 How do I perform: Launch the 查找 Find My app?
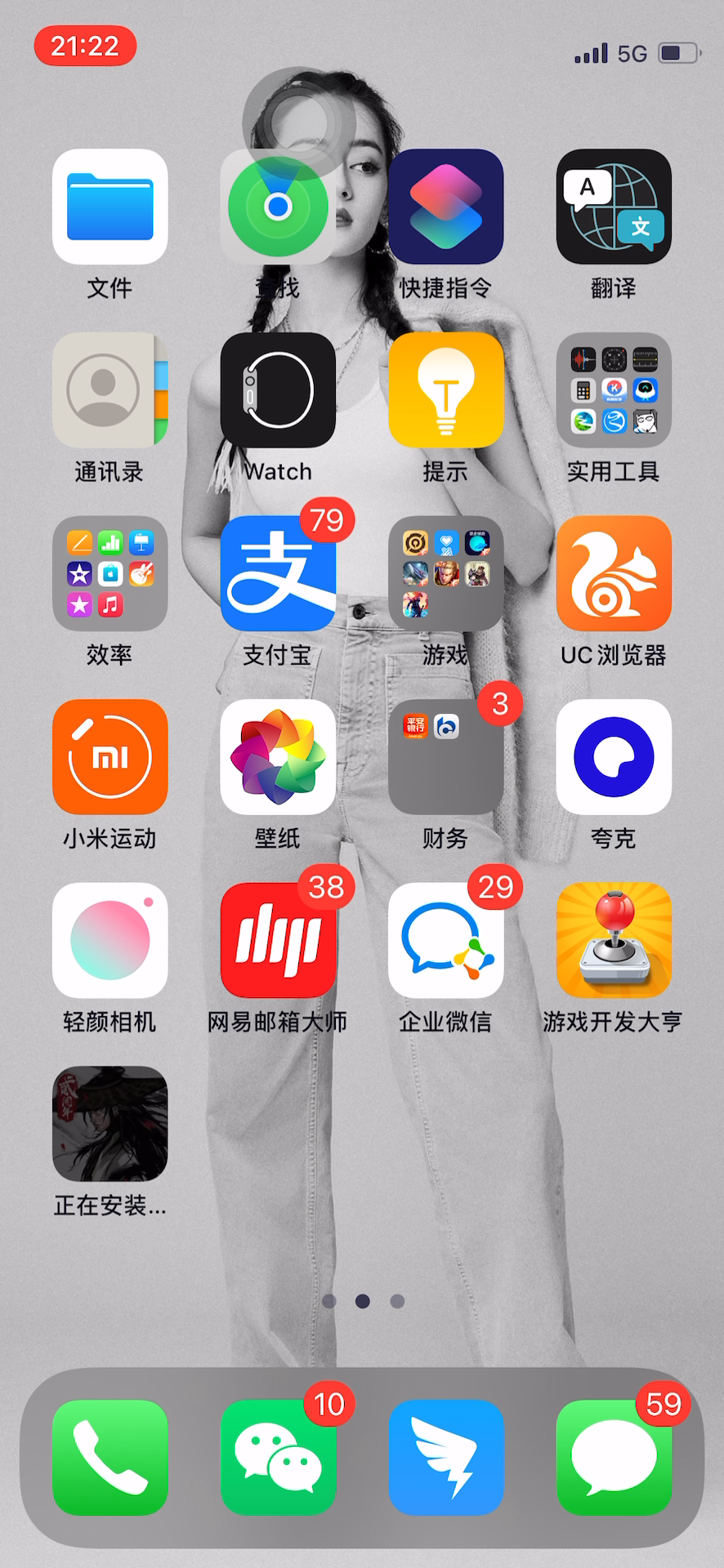pyautogui.click(x=278, y=207)
